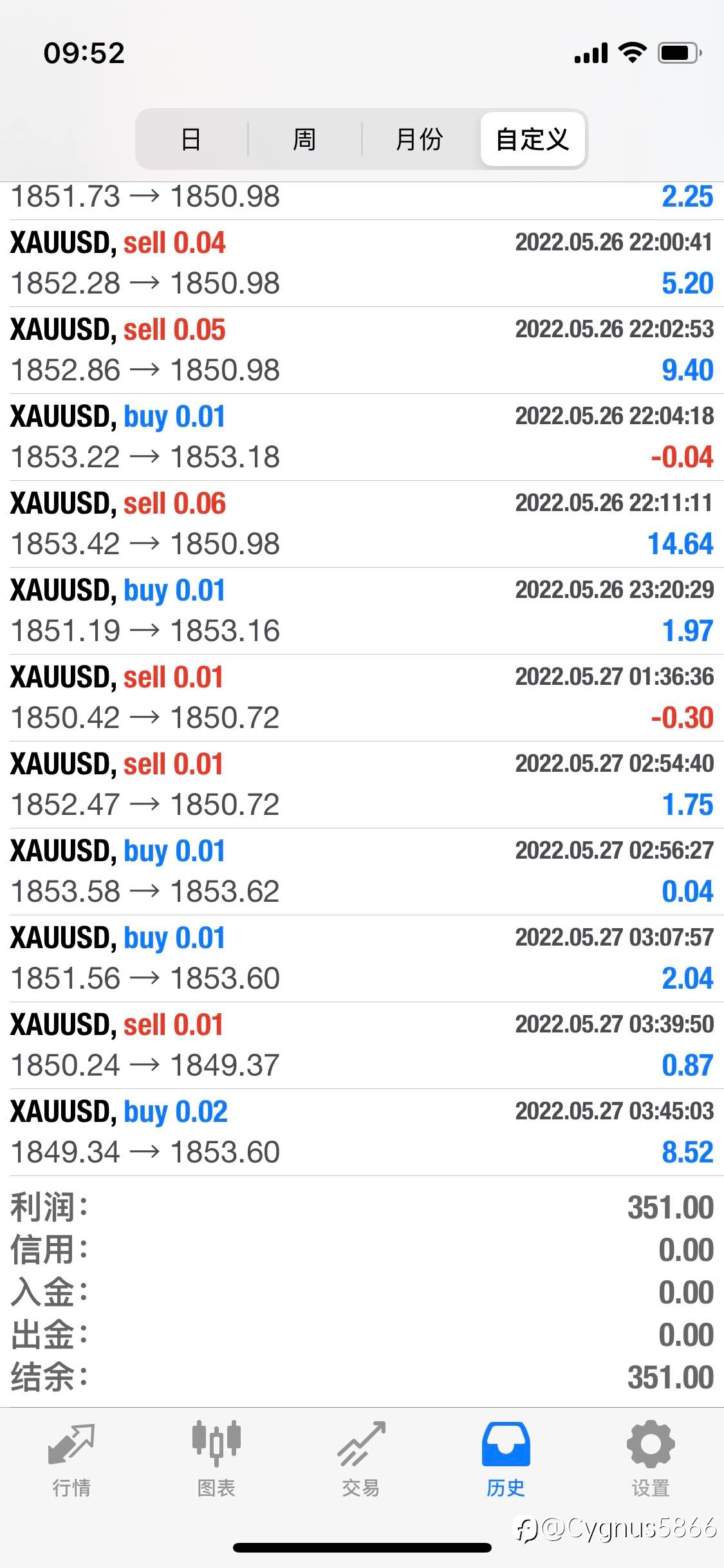The height and width of the screenshot is (1568, 724).
Task: Open the 历史 history tab
Action: pos(506,1460)
